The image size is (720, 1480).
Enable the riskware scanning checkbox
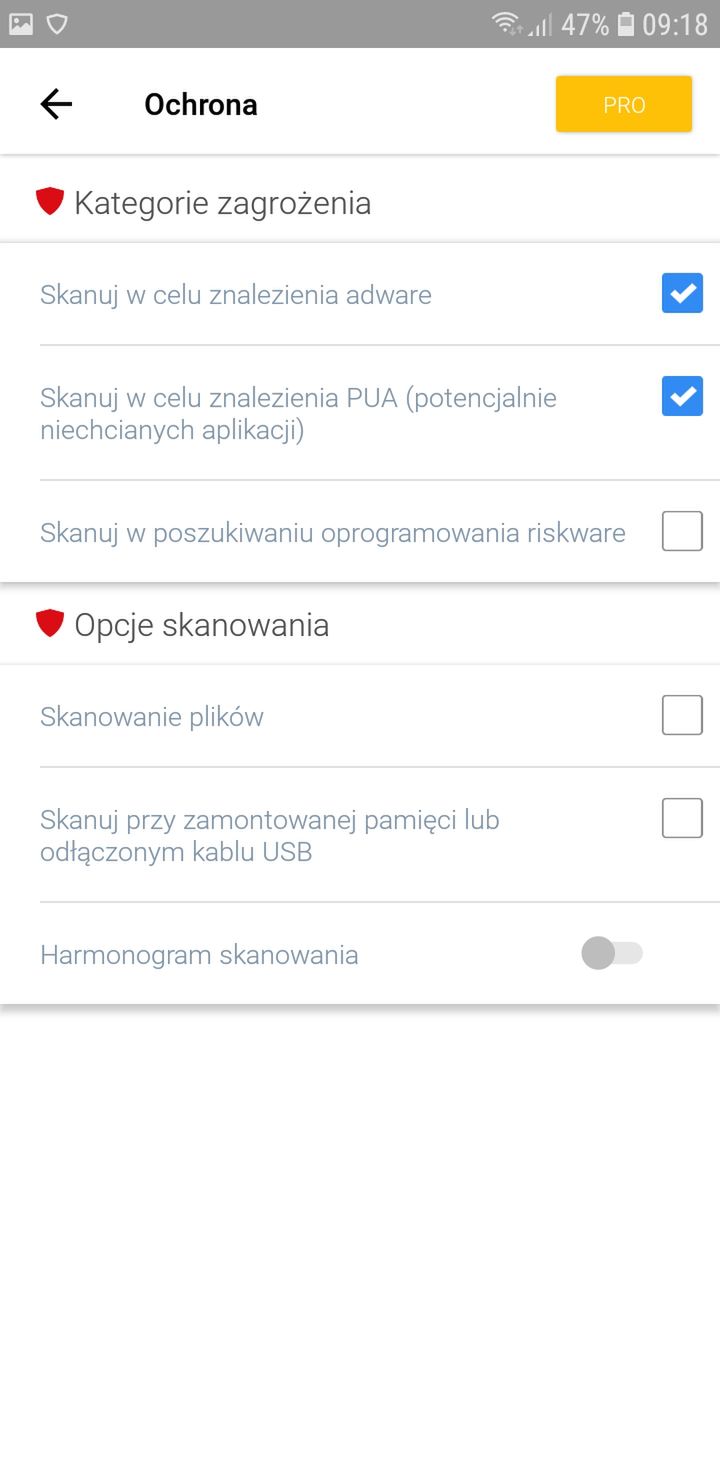(x=682, y=531)
